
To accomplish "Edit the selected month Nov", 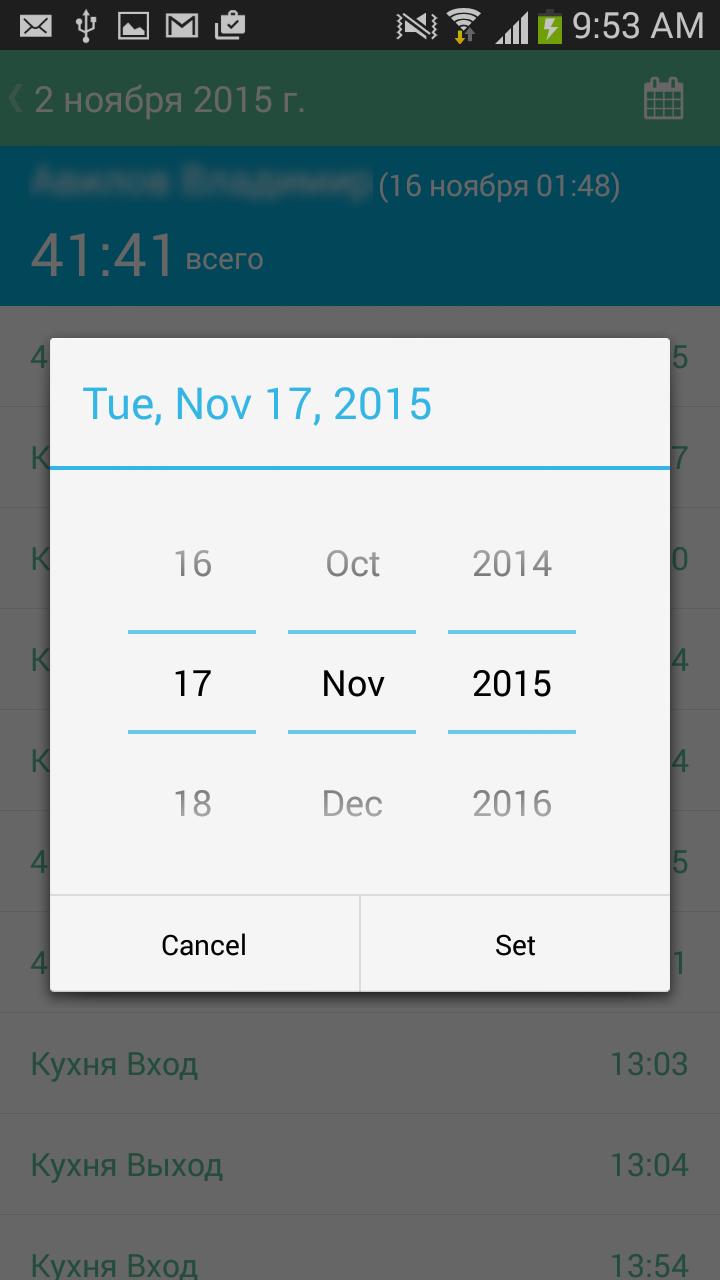I will tap(352, 684).
